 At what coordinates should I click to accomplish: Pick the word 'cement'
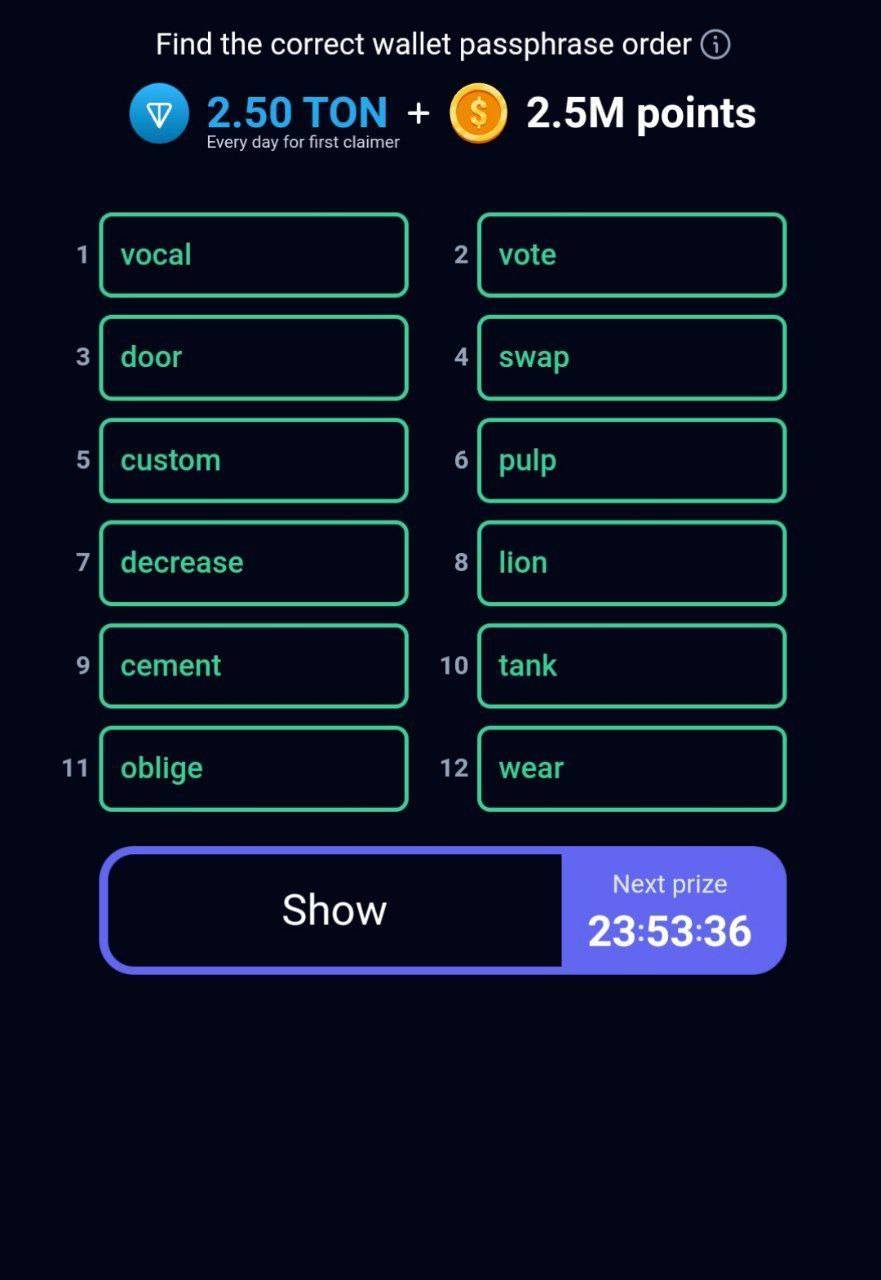[x=253, y=666]
